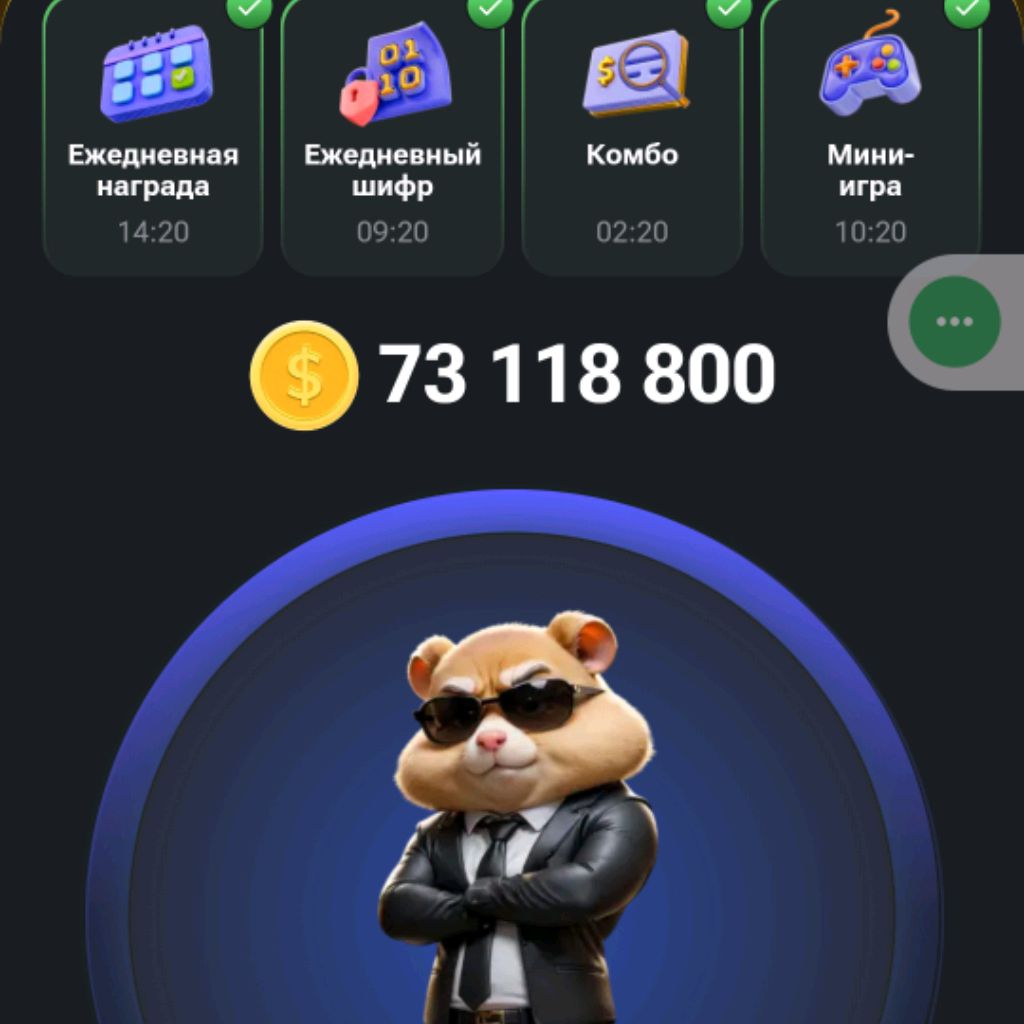1024x1024 pixels.
Task: Open the Ежедневная награда card
Action: pyautogui.click(x=153, y=140)
